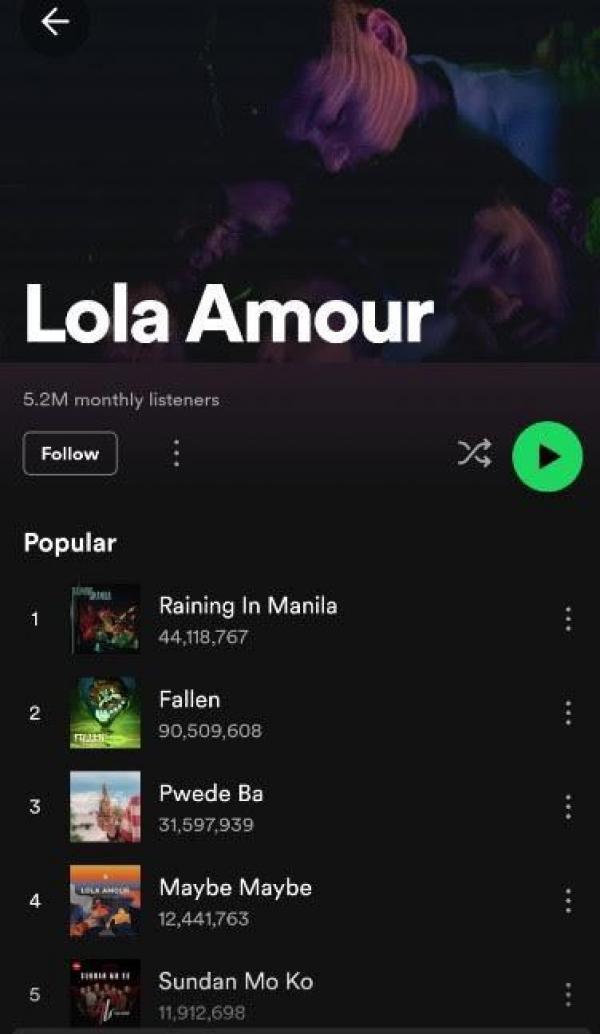
Task: Follow Lola Amour
Action: [70, 454]
